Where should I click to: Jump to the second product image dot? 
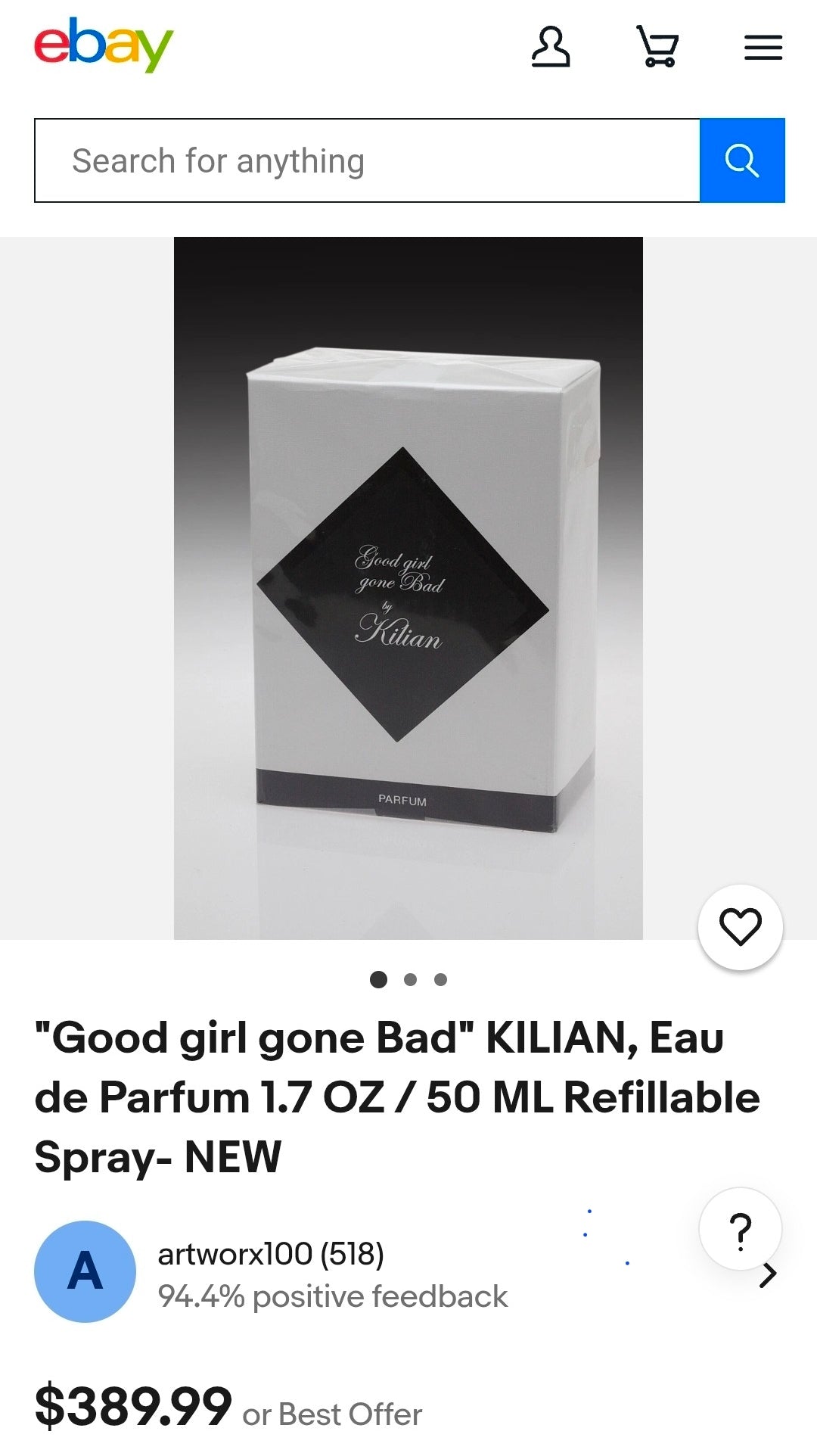coord(410,980)
